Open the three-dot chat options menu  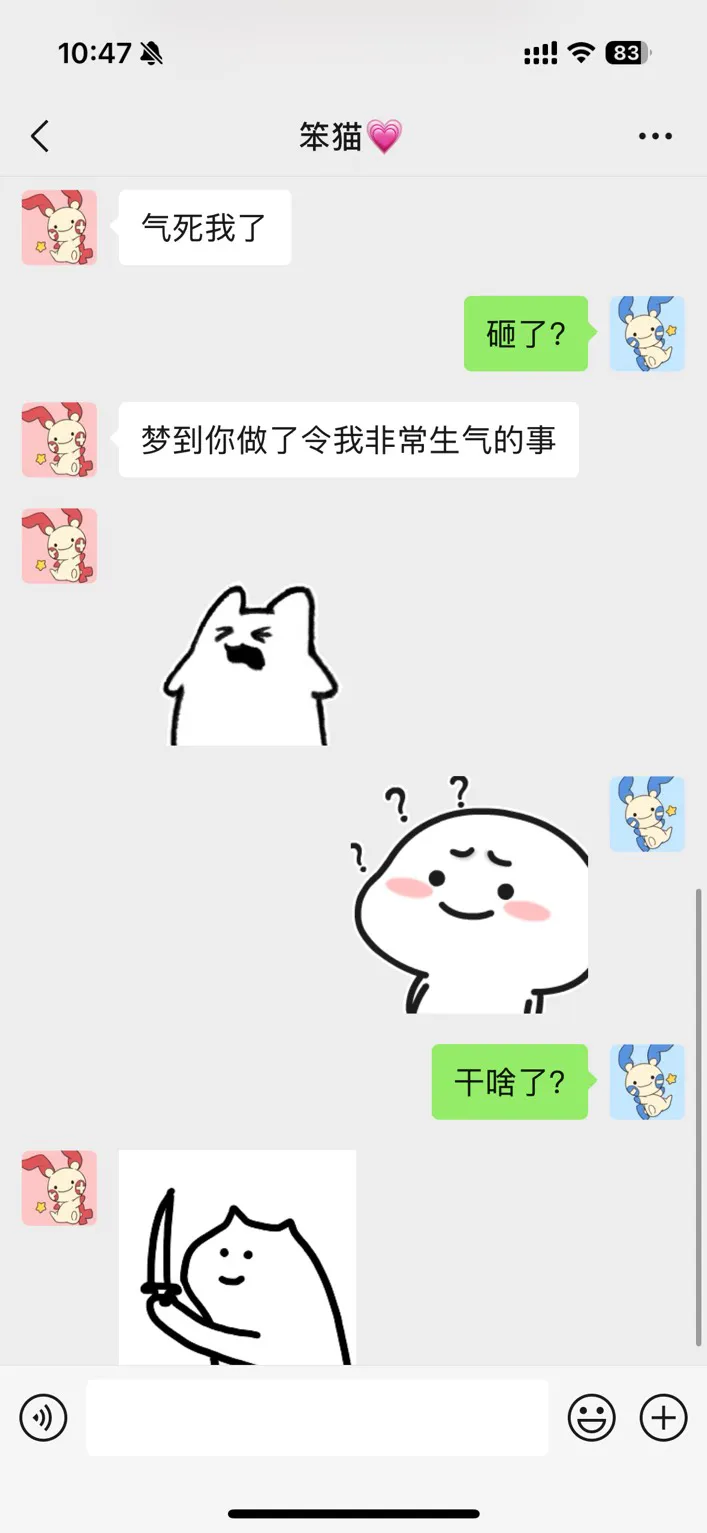pos(655,136)
